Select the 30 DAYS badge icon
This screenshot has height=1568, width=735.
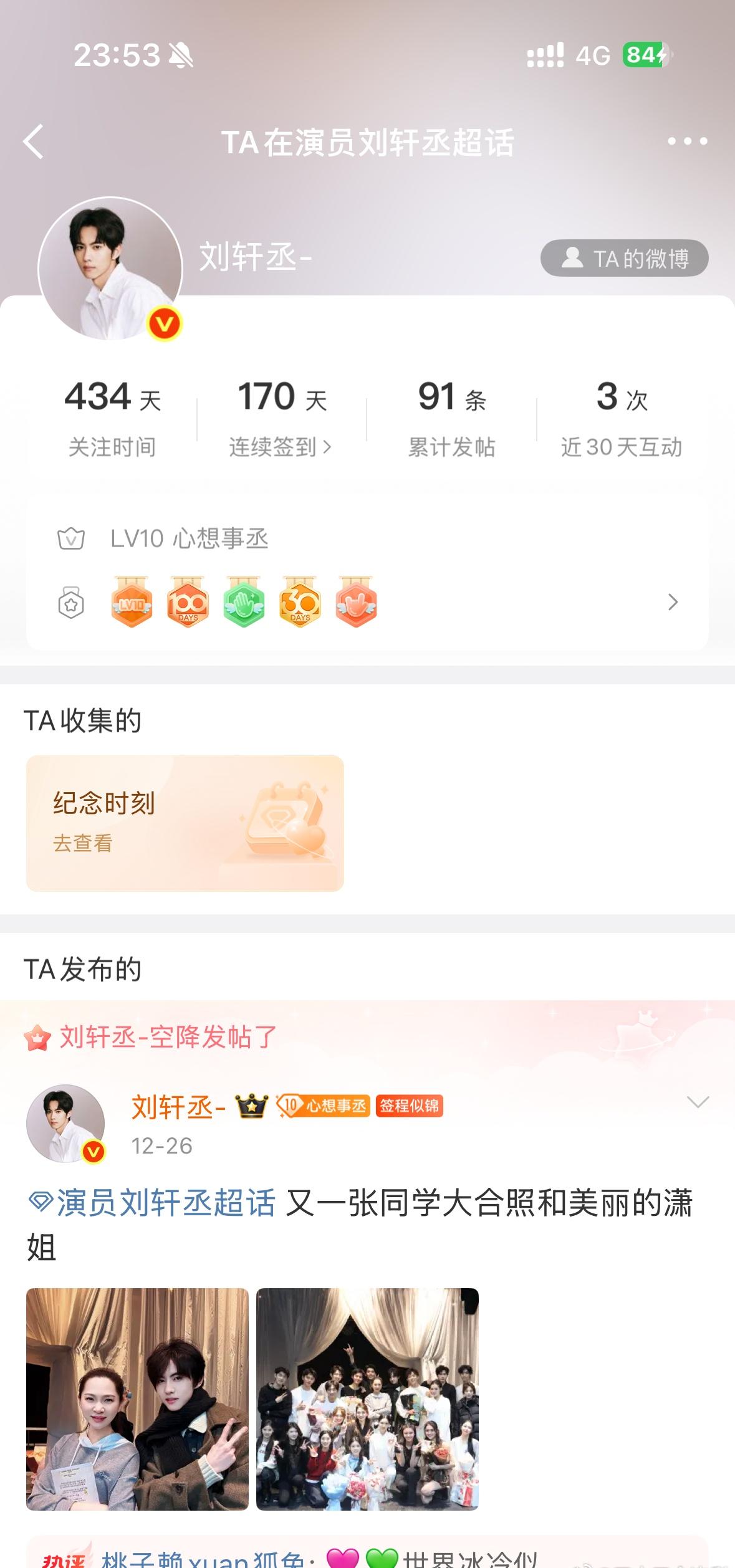299,601
